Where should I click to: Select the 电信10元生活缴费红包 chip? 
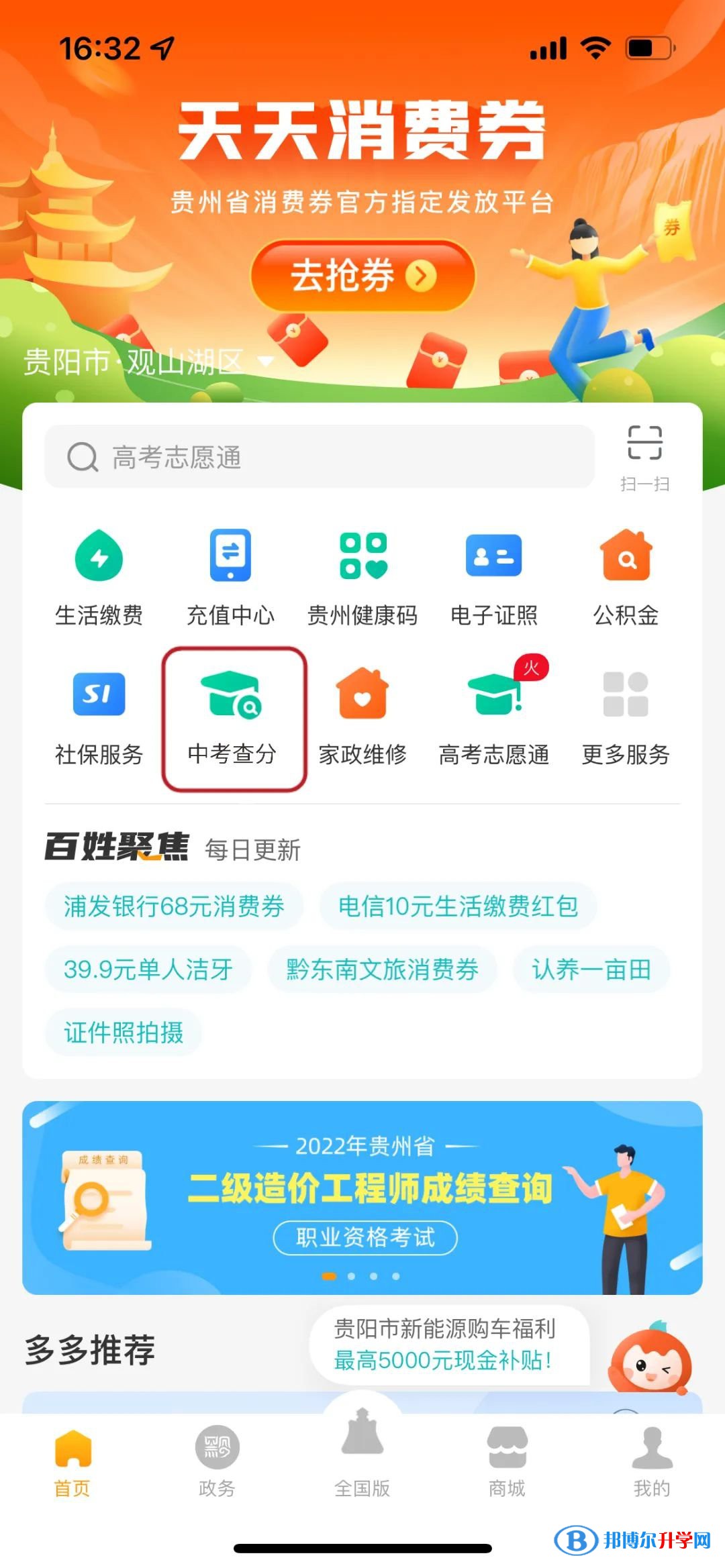pos(458,906)
